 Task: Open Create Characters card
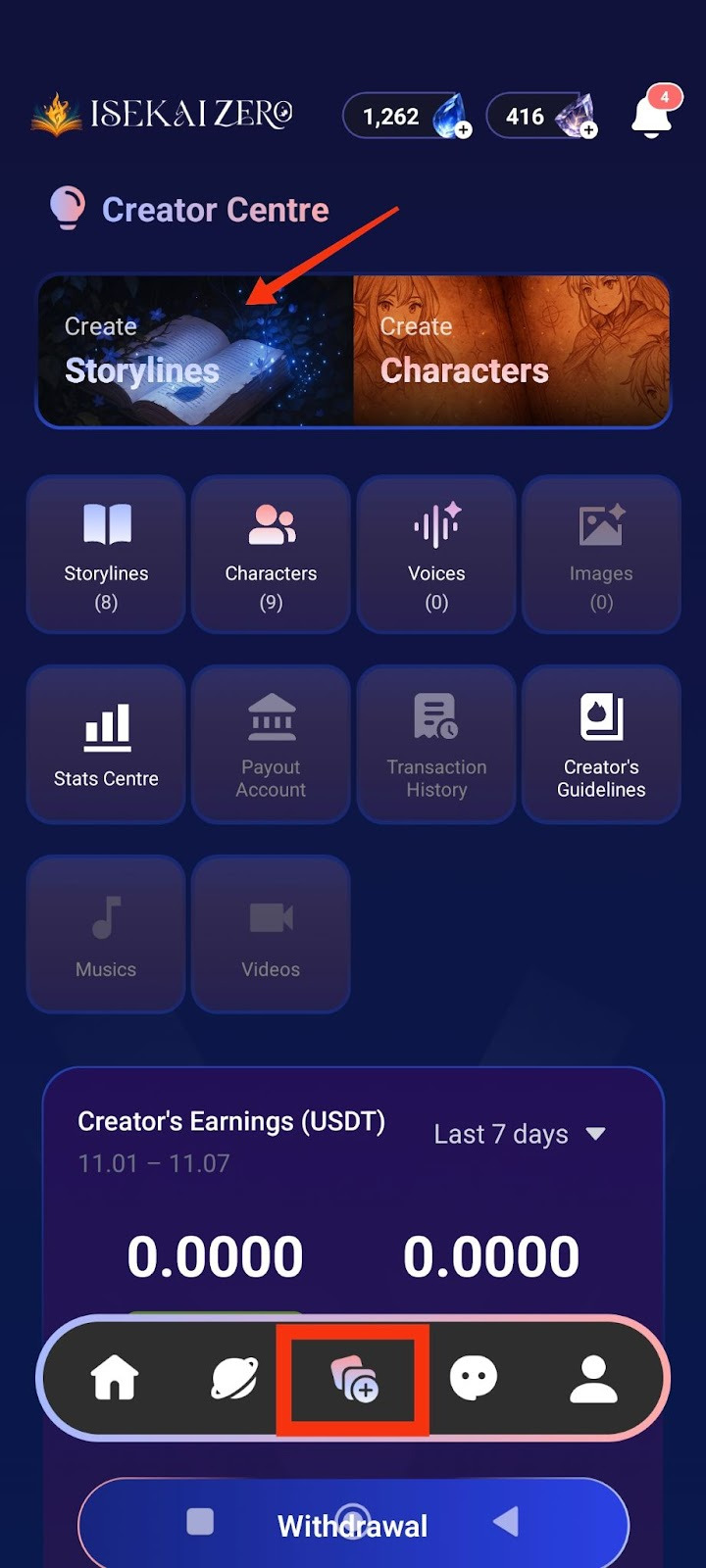(511, 351)
